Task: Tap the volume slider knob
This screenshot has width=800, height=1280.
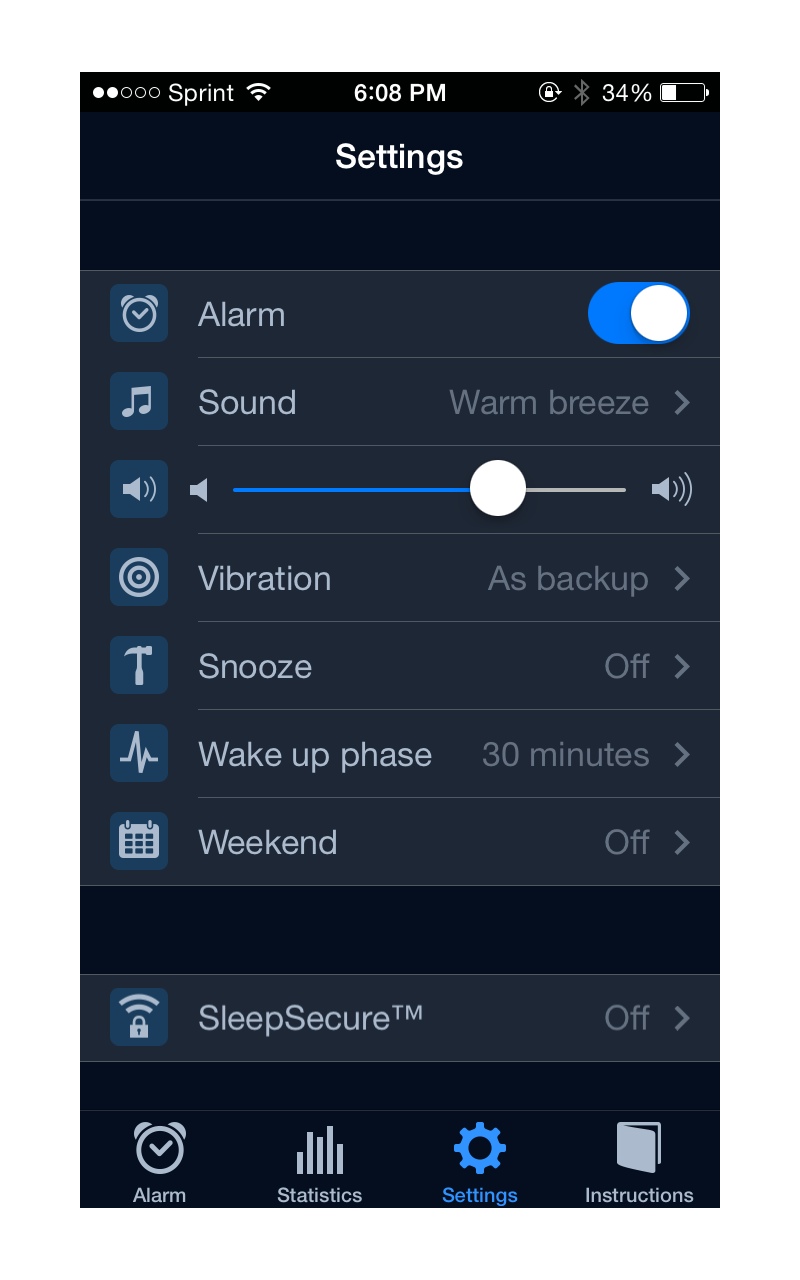Action: click(498, 488)
